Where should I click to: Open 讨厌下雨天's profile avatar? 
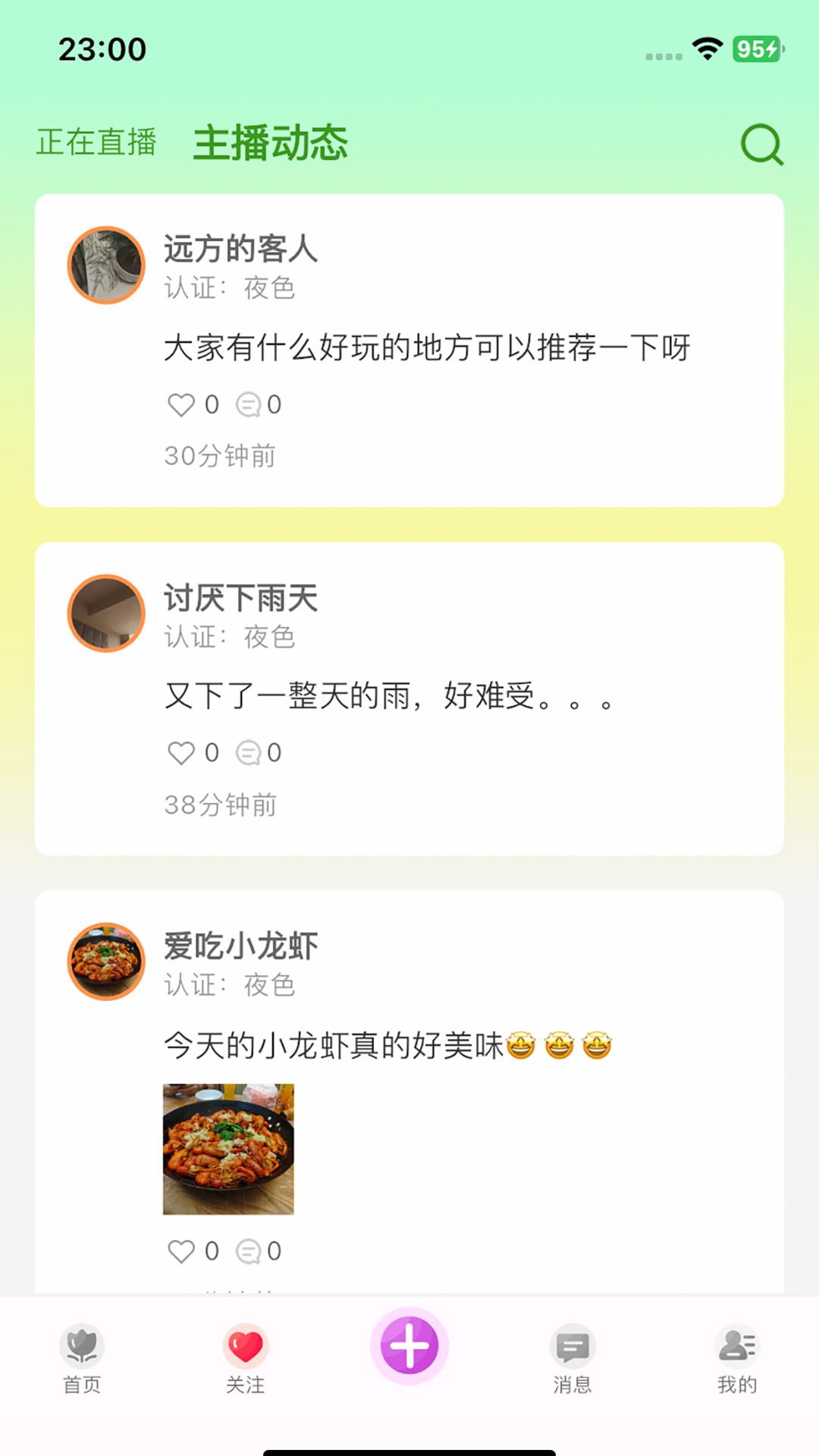(x=106, y=613)
